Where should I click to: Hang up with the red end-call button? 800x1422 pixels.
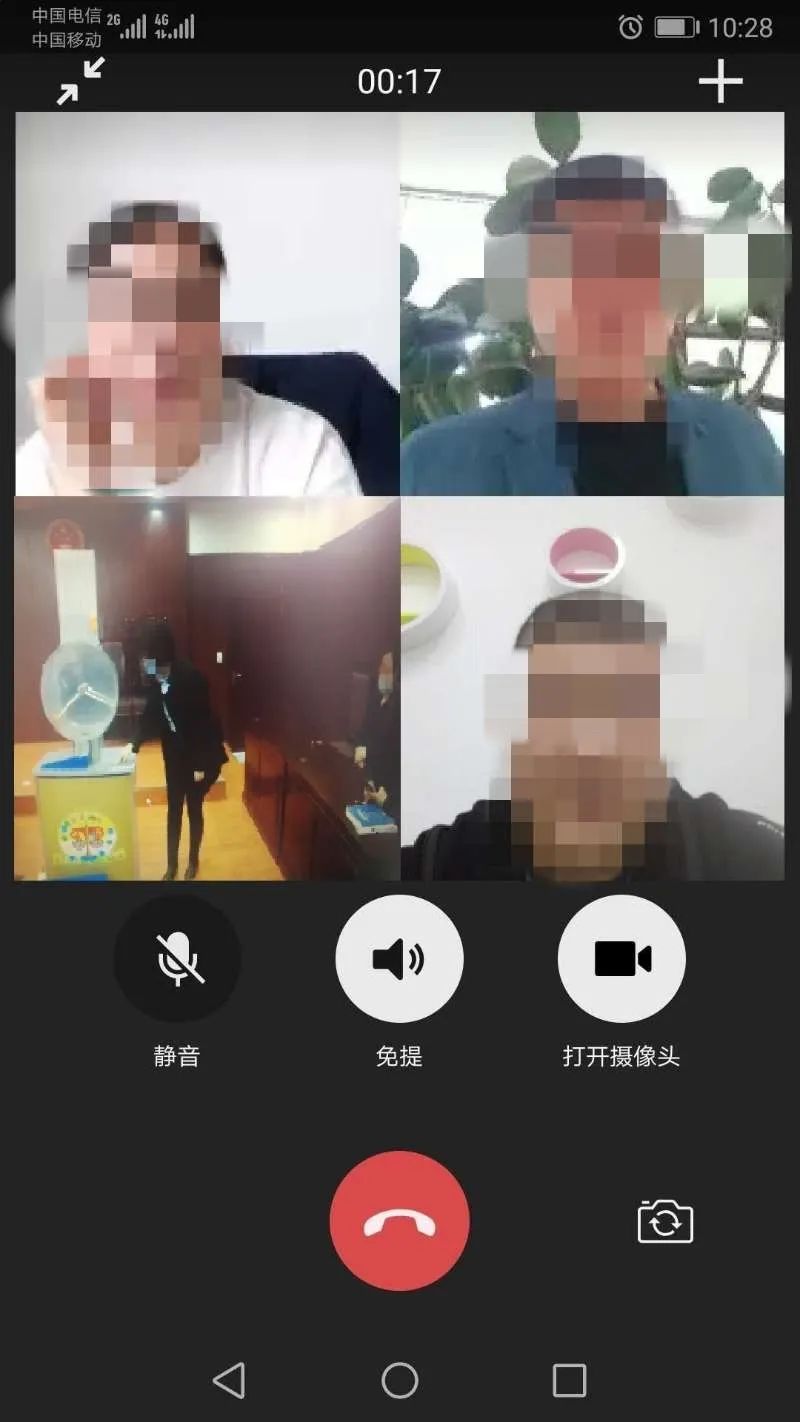tap(399, 1220)
